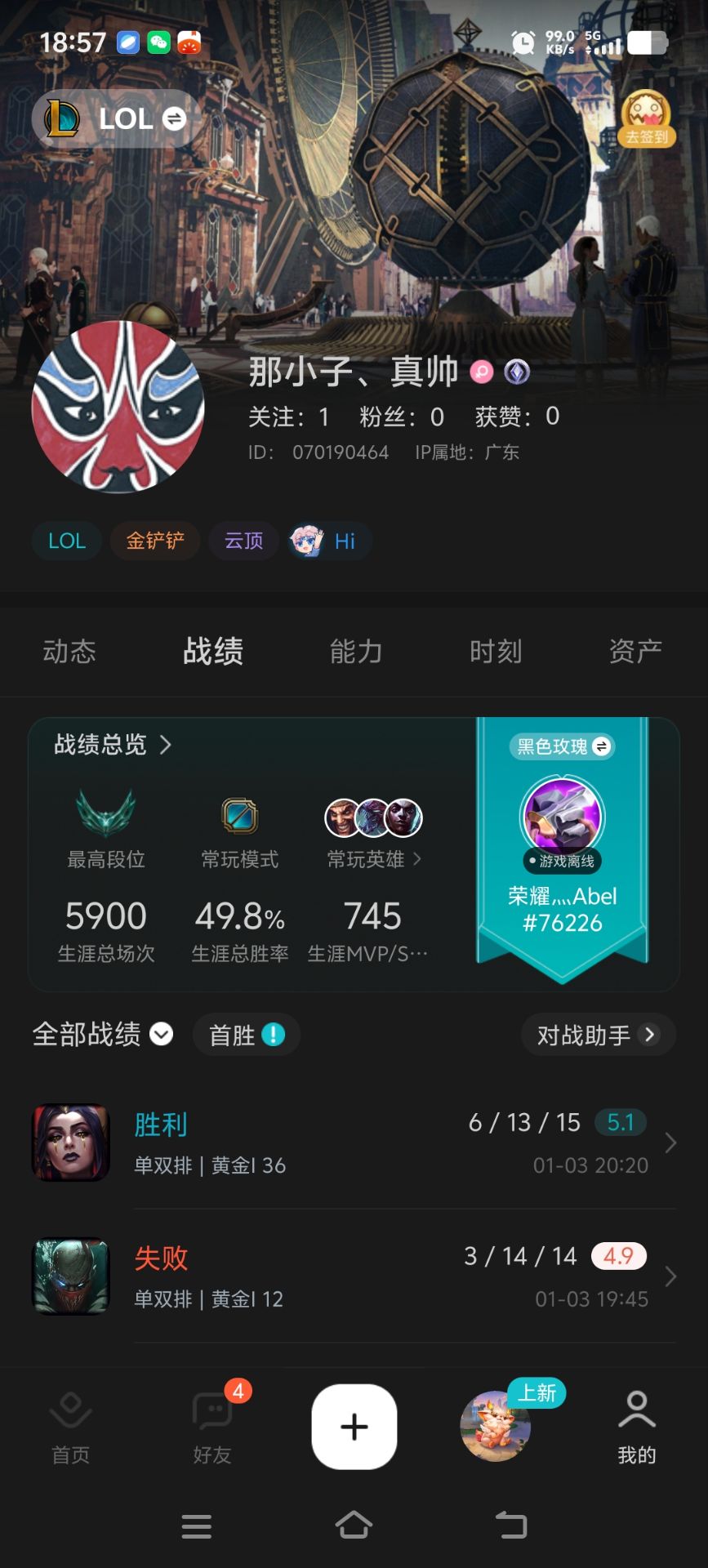Tap the plus create button
The width and height of the screenshot is (708, 1568).
point(354,1427)
